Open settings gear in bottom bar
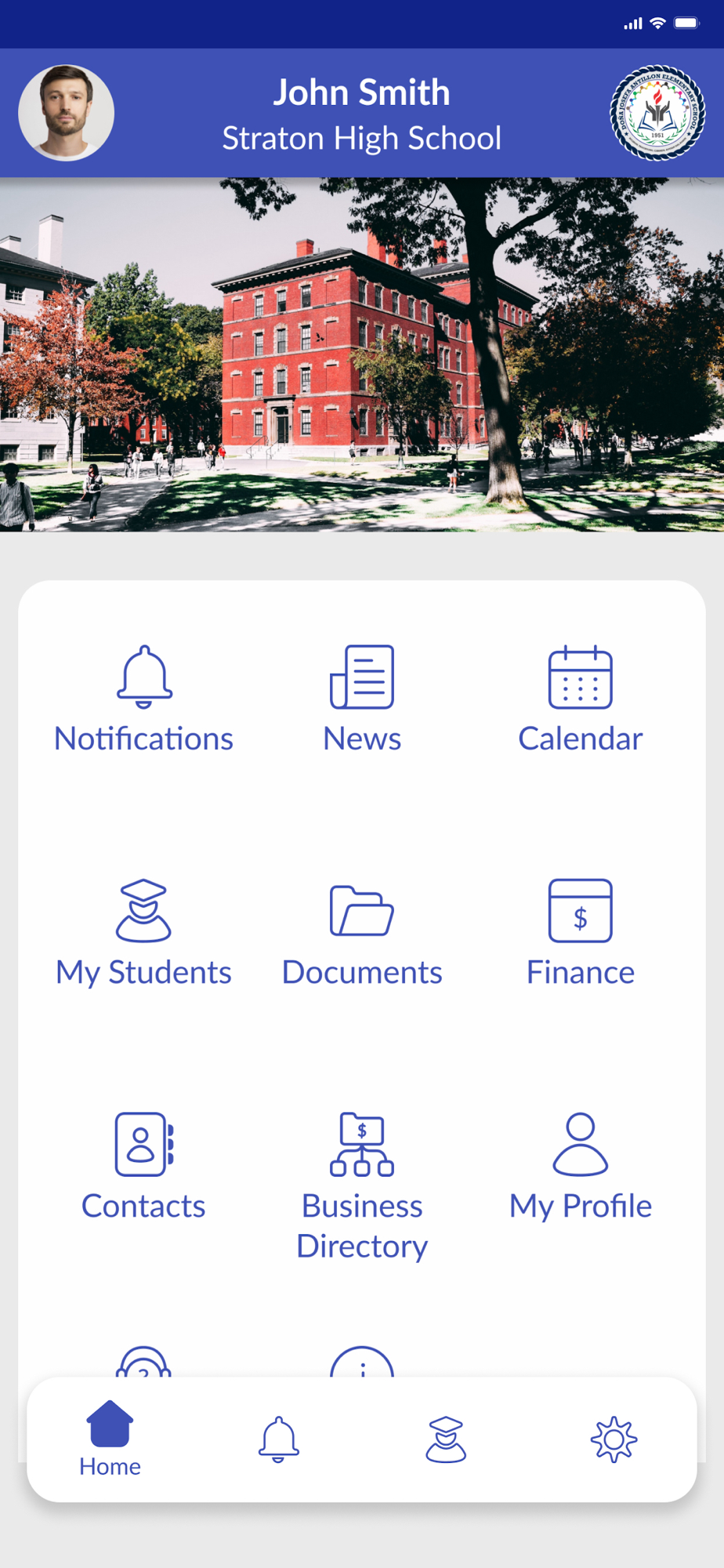The image size is (724, 1568). coord(614,1439)
